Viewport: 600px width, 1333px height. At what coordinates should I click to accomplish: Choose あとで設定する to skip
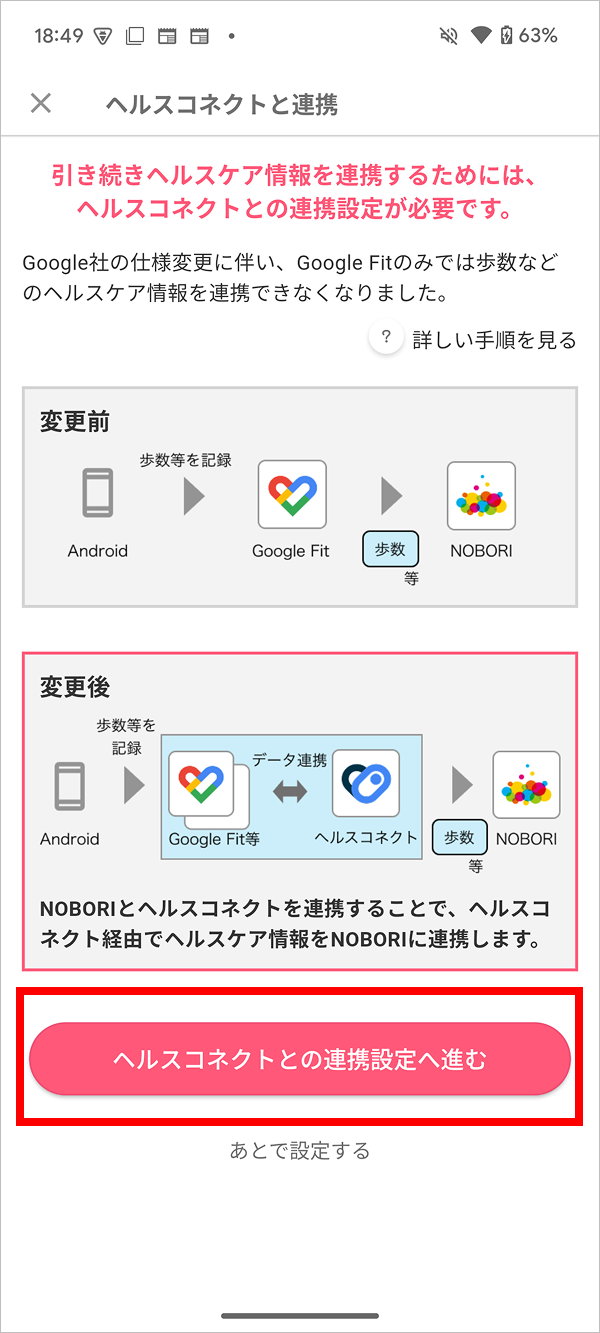(x=300, y=1151)
